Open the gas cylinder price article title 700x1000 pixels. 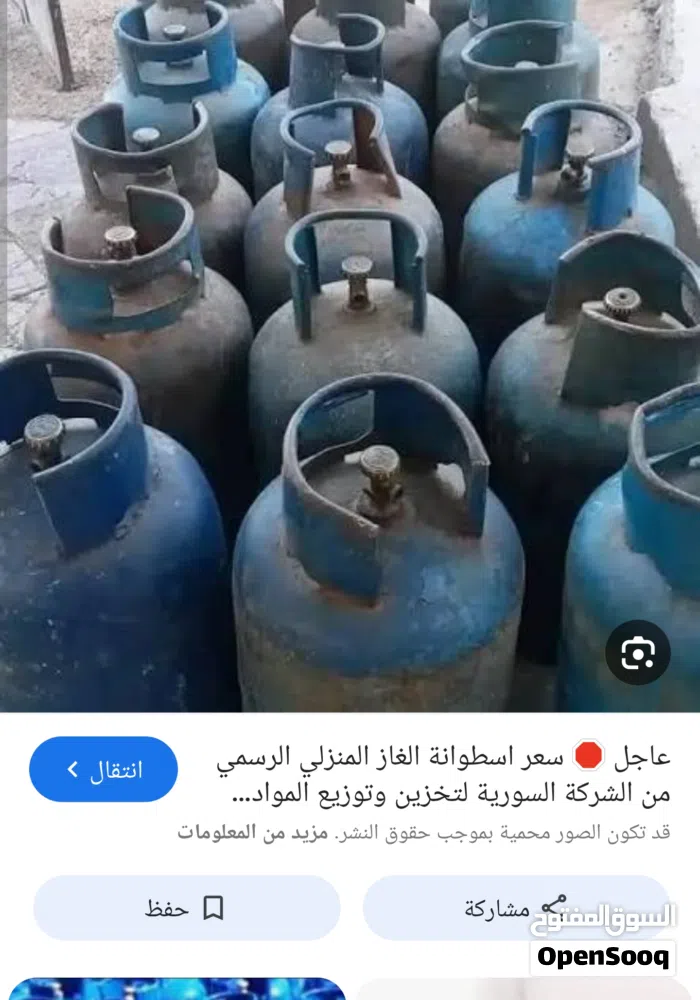click(443, 775)
